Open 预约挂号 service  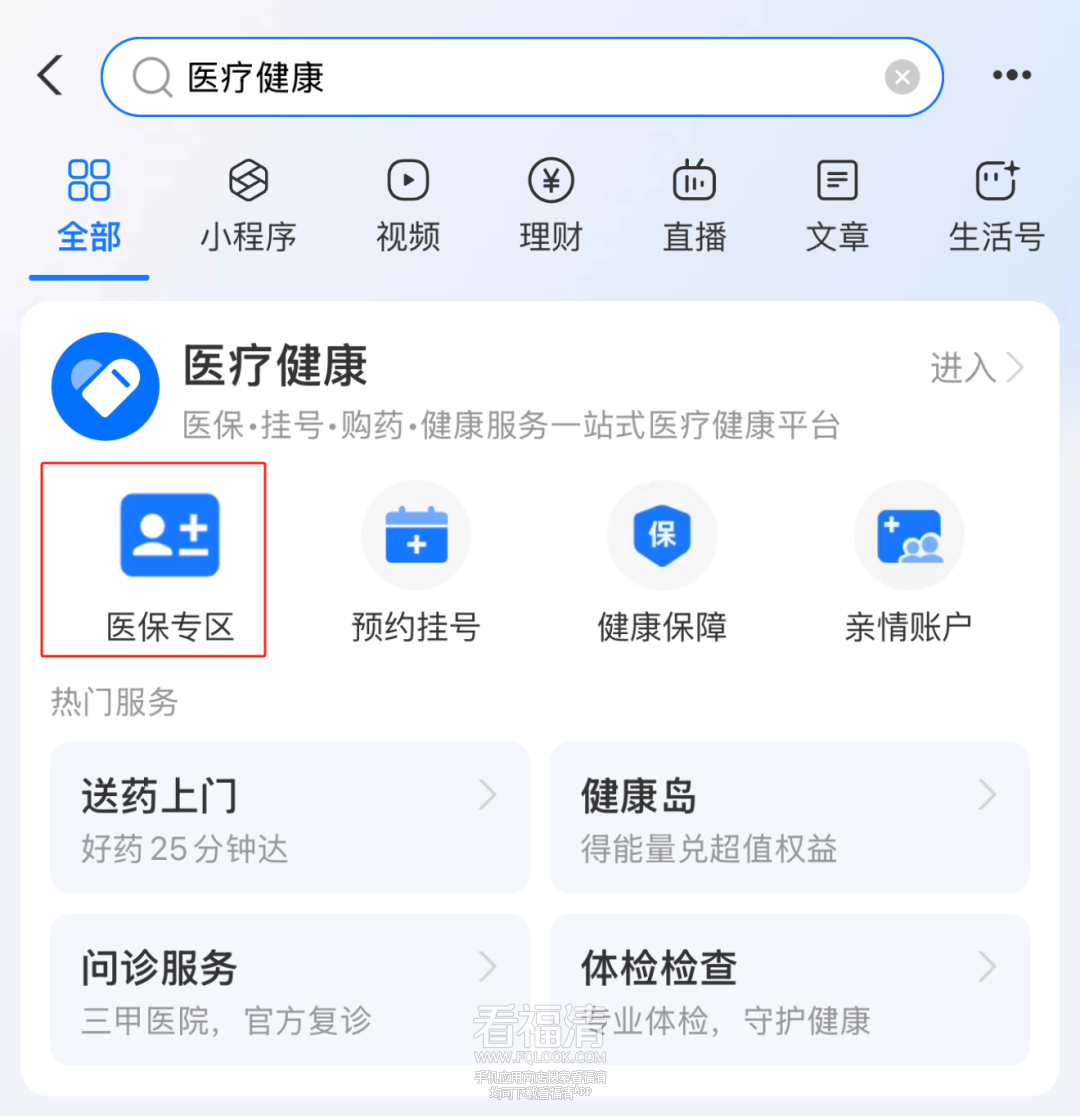pos(416,560)
